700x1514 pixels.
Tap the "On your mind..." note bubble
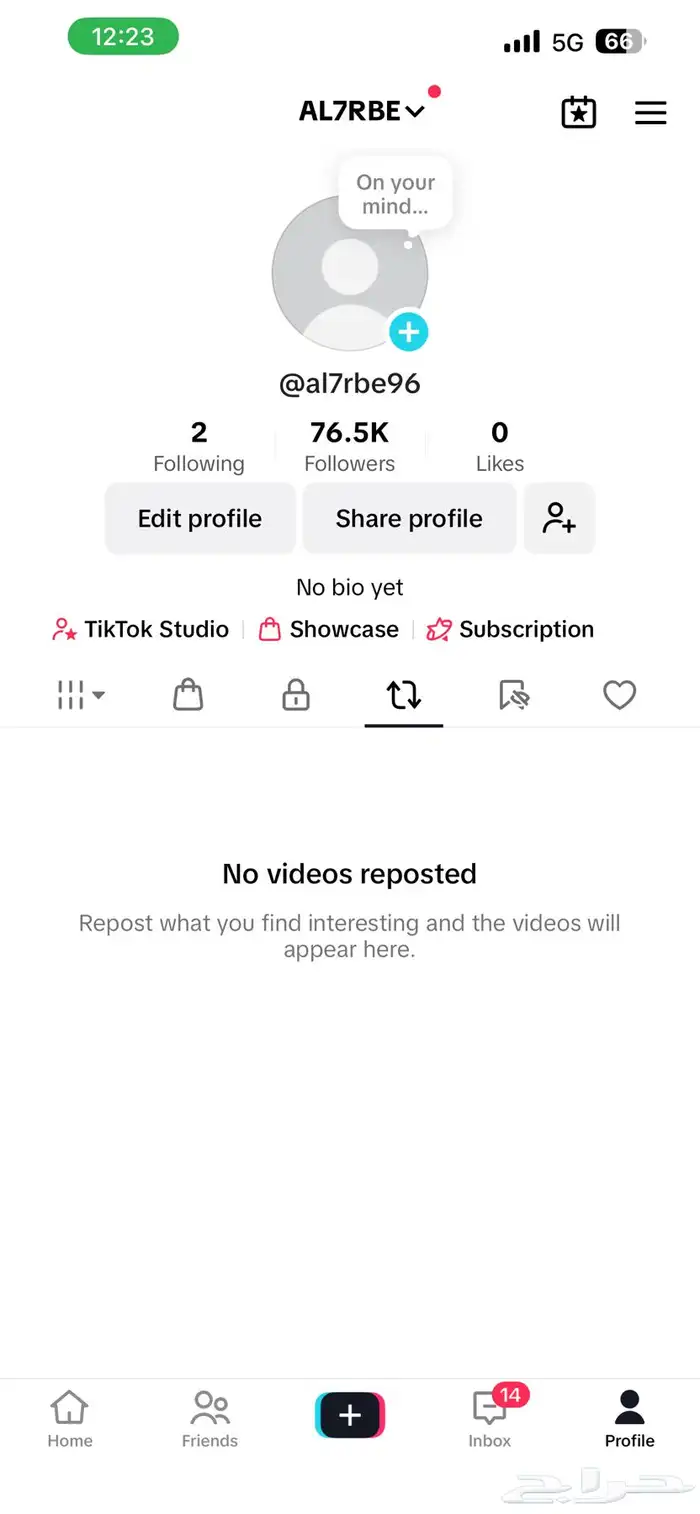click(396, 194)
